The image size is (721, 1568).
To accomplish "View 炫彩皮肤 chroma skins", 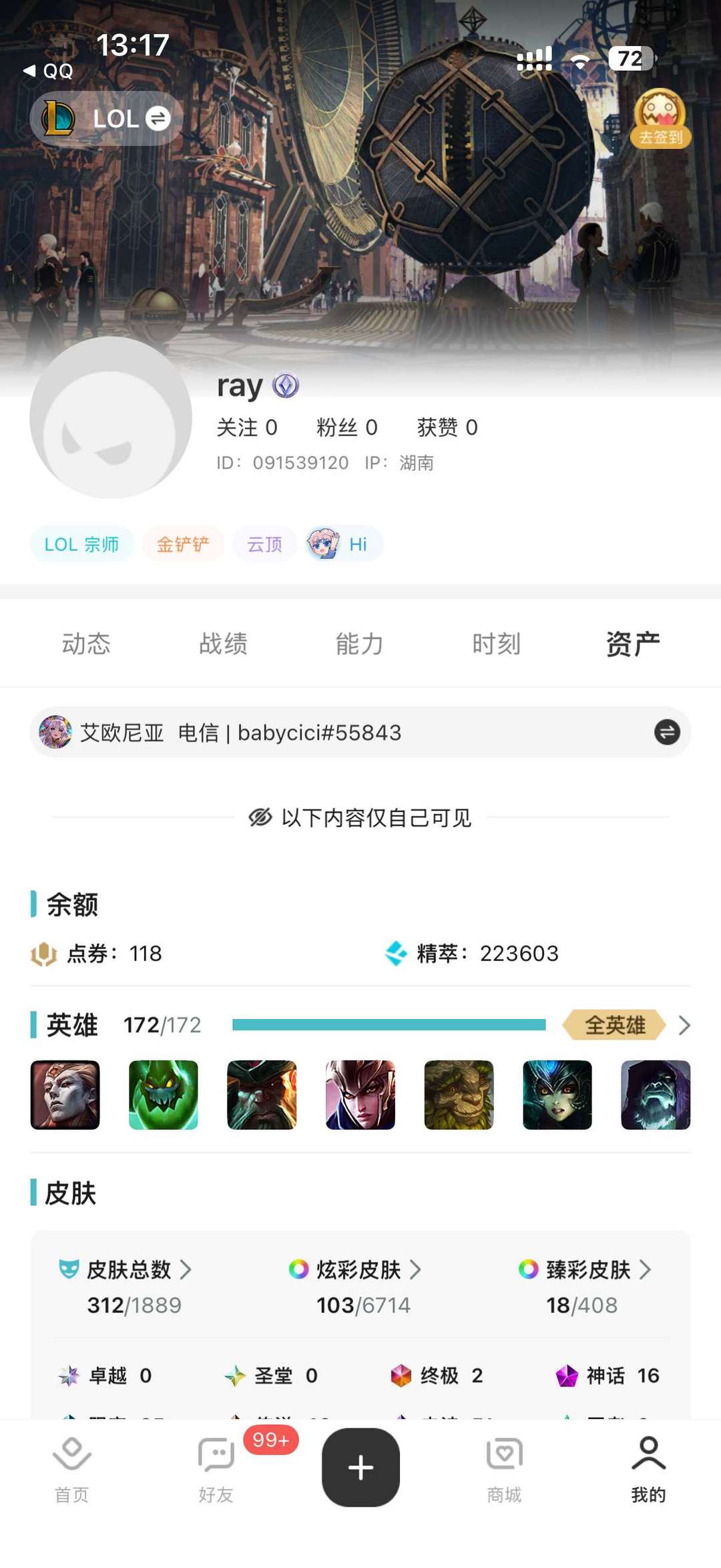I will coord(358,1269).
